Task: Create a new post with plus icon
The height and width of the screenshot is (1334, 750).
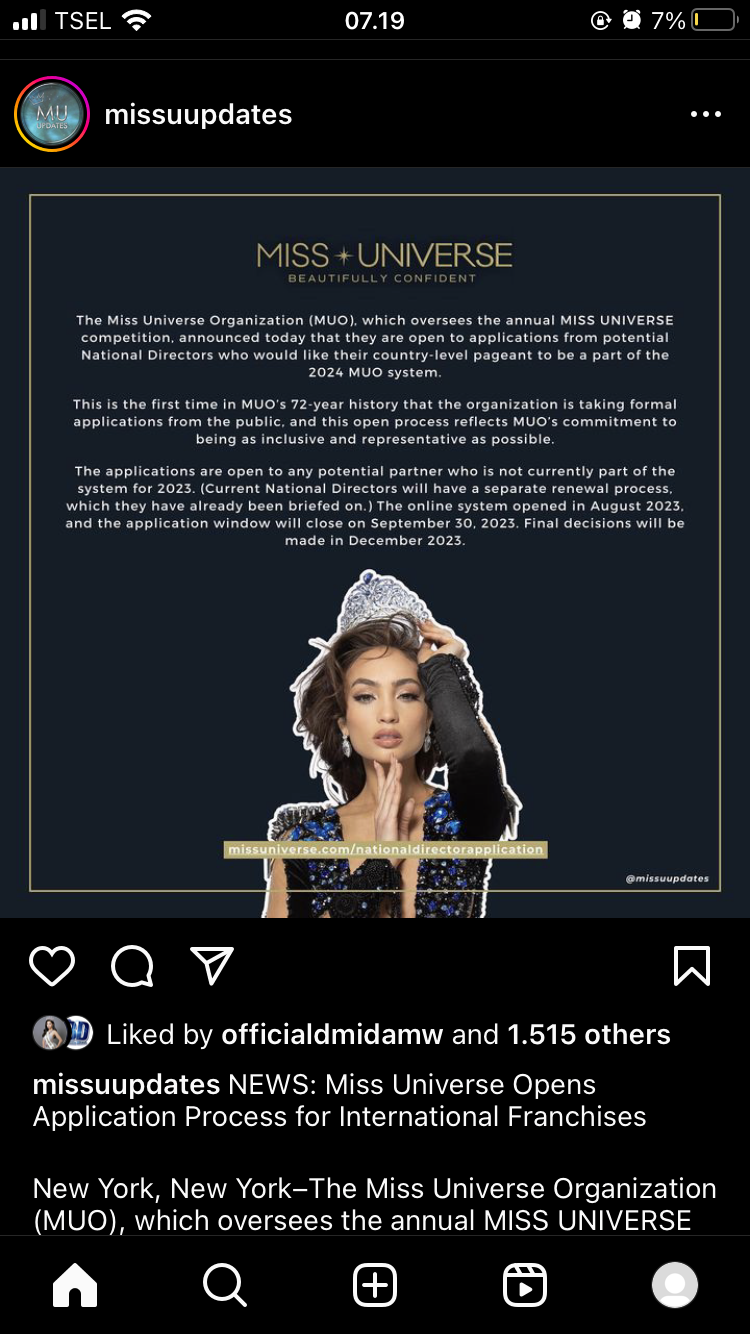Action: click(375, 1285)
